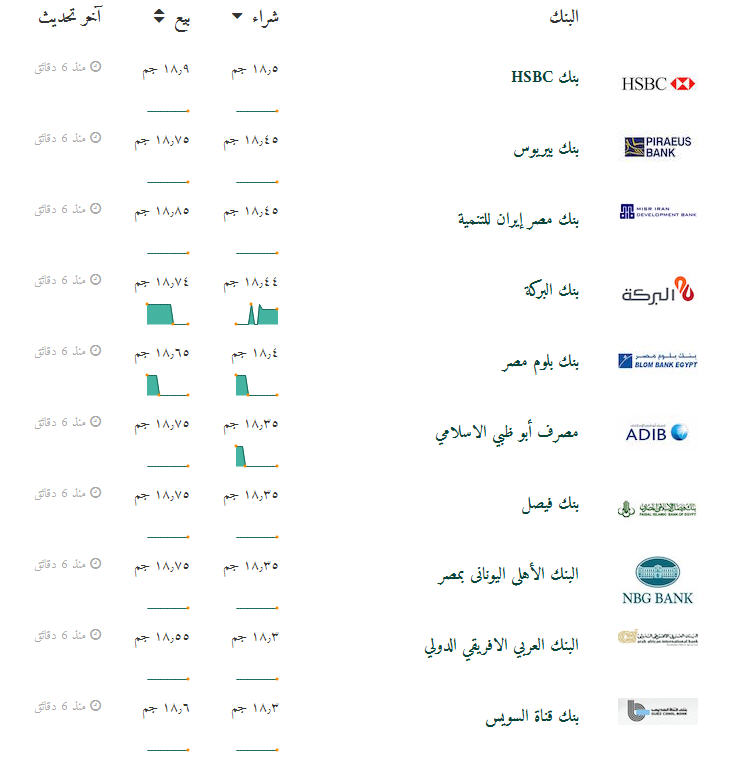View مصرف أبو ظبي الاسلامي page

(x=506, y=433)
